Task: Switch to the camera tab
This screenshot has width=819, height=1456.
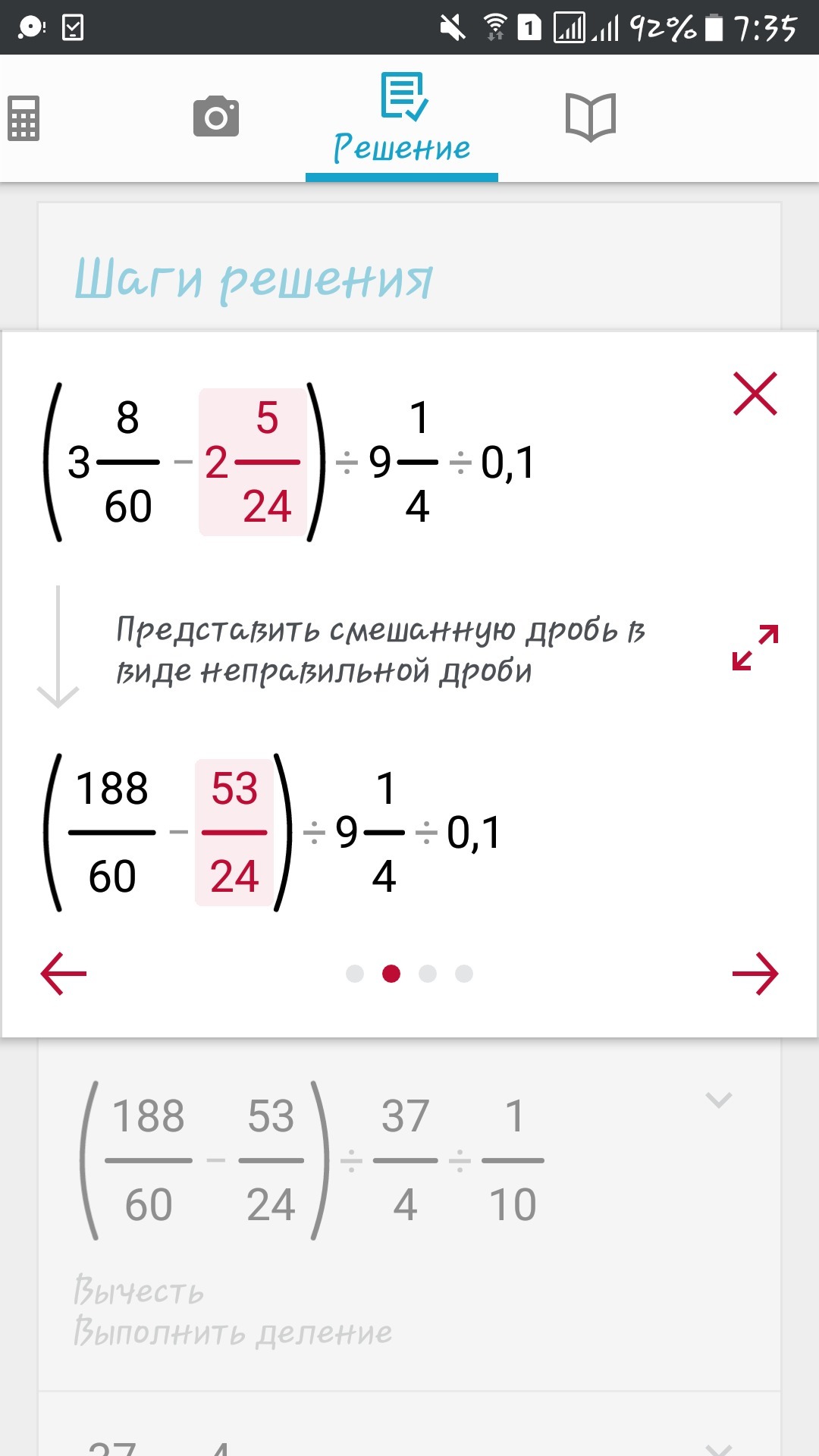Action: coord(216,117)
